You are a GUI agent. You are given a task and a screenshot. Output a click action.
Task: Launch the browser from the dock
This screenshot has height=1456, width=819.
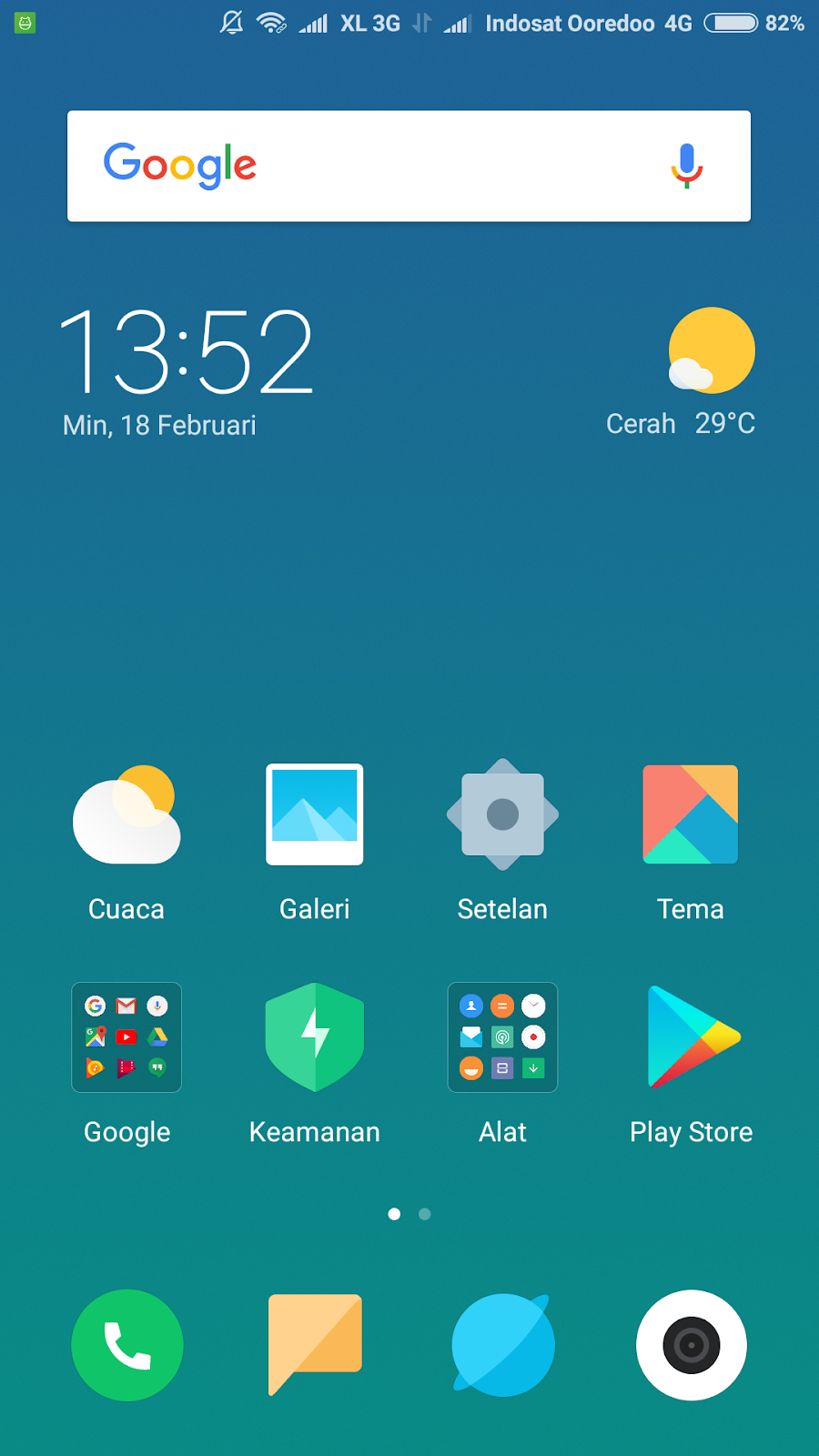pyautogui.click(x=502, y=1345)
